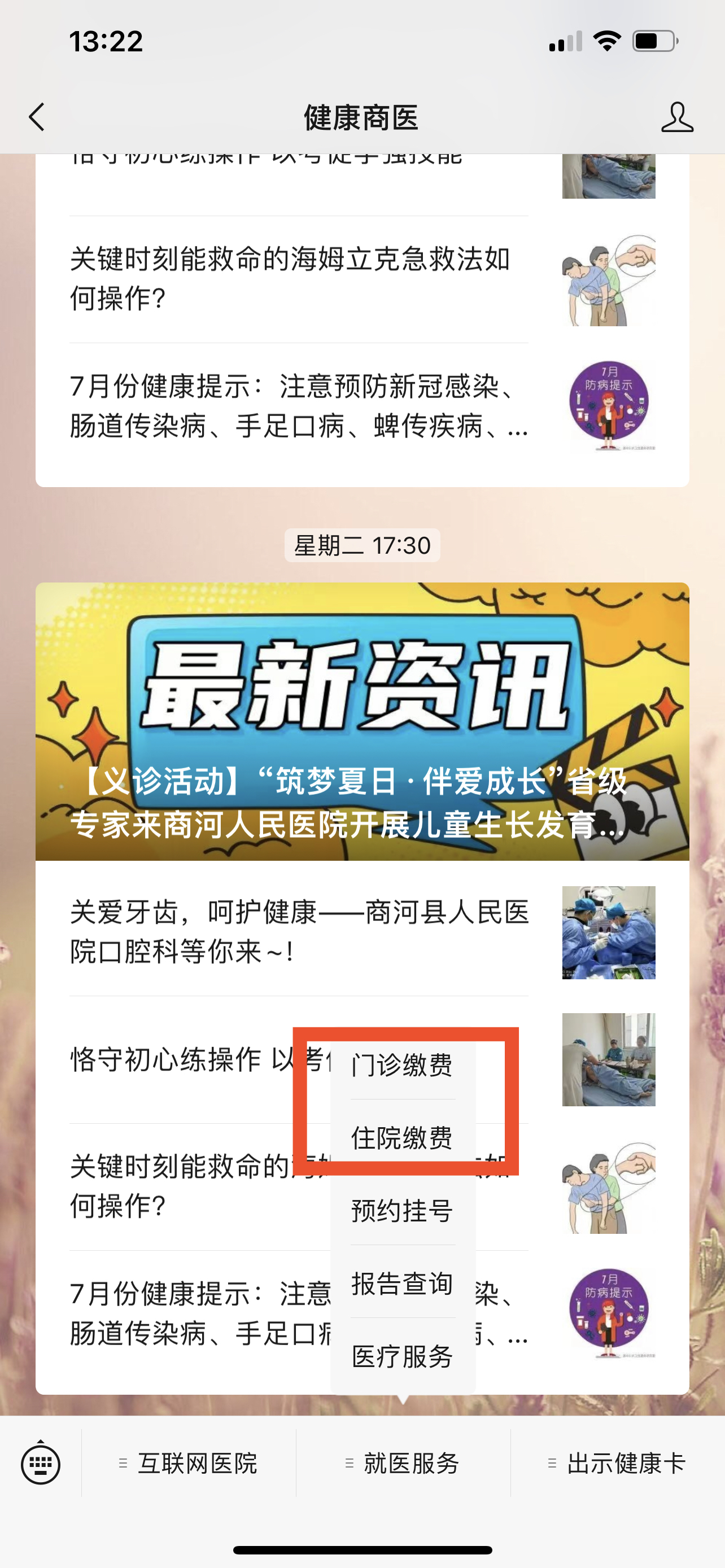Open the top 7月份健康提示 article
Viewport: 725px width, 1568px height.
click(298, 405)
